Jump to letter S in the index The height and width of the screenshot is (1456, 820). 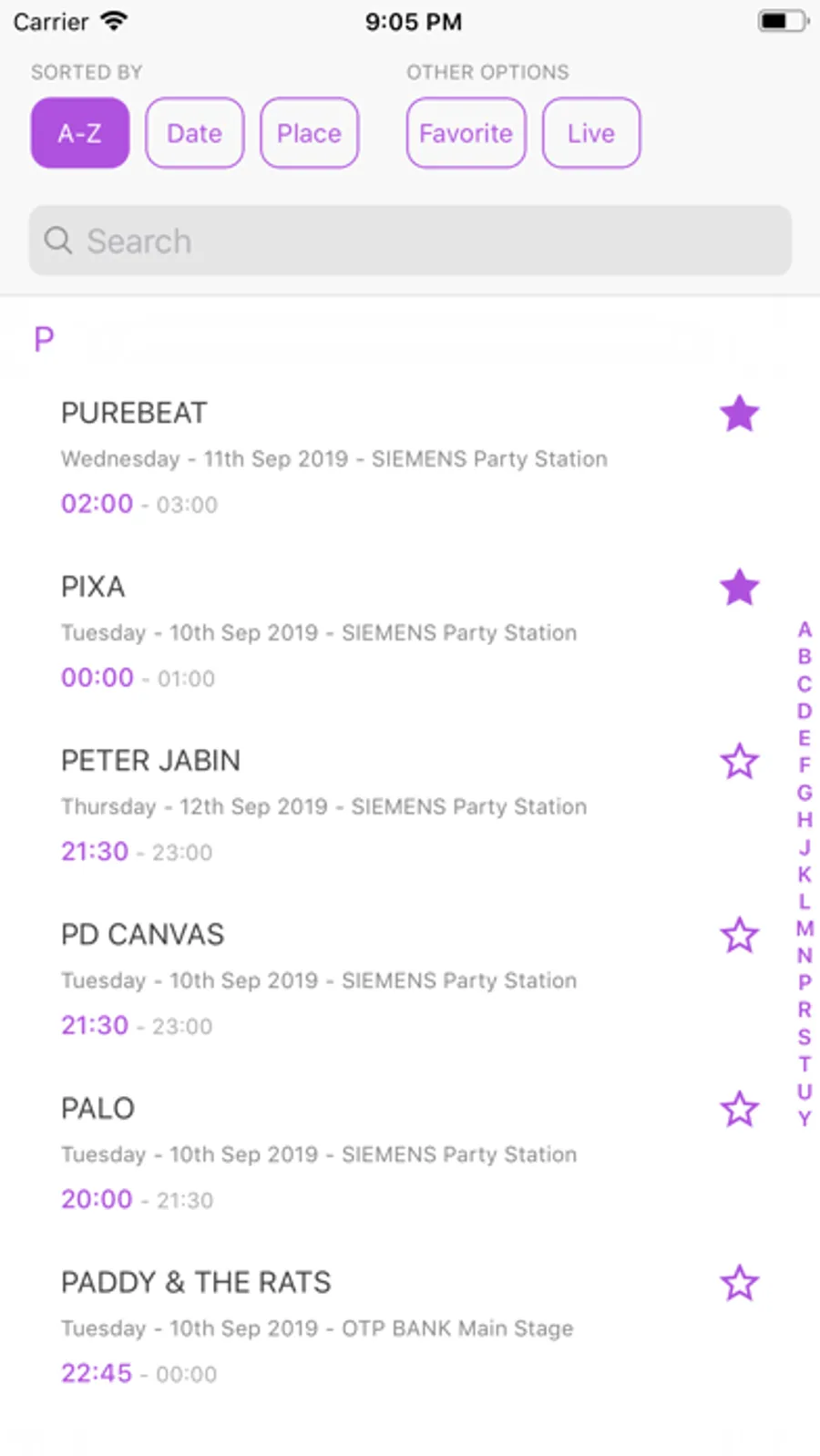click(804, 1037)
